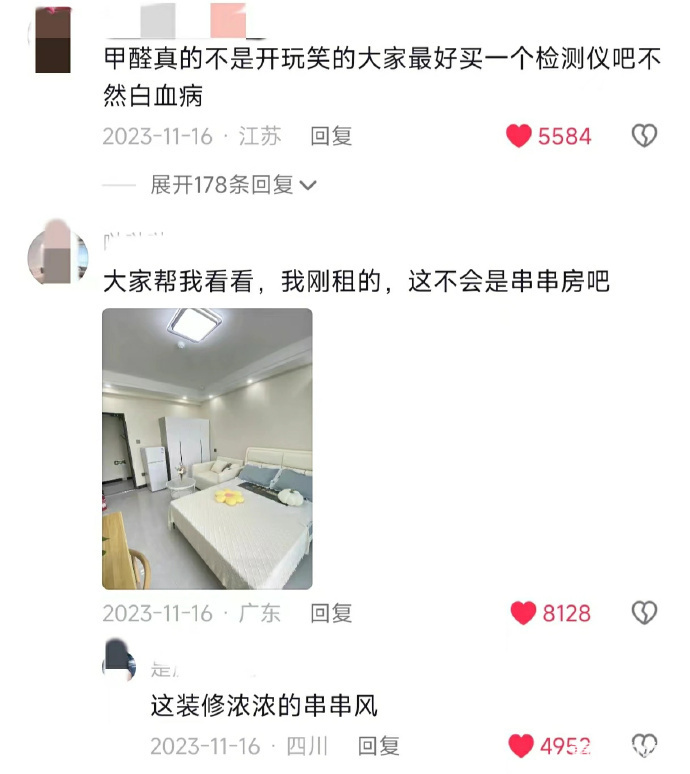Viewport: 690px width, 774px height.
Task: View profile of the 串串房 commenter
Action: coord(57,255)
